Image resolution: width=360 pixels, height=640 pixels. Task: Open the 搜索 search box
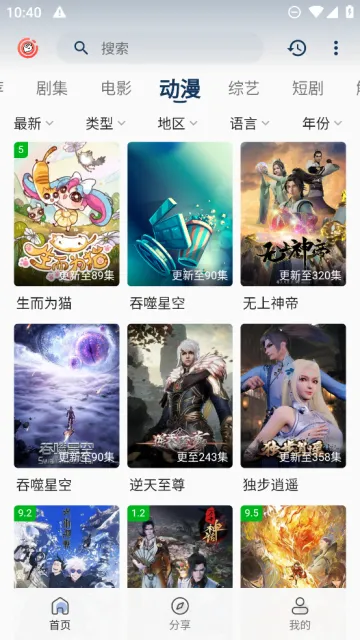160,48
